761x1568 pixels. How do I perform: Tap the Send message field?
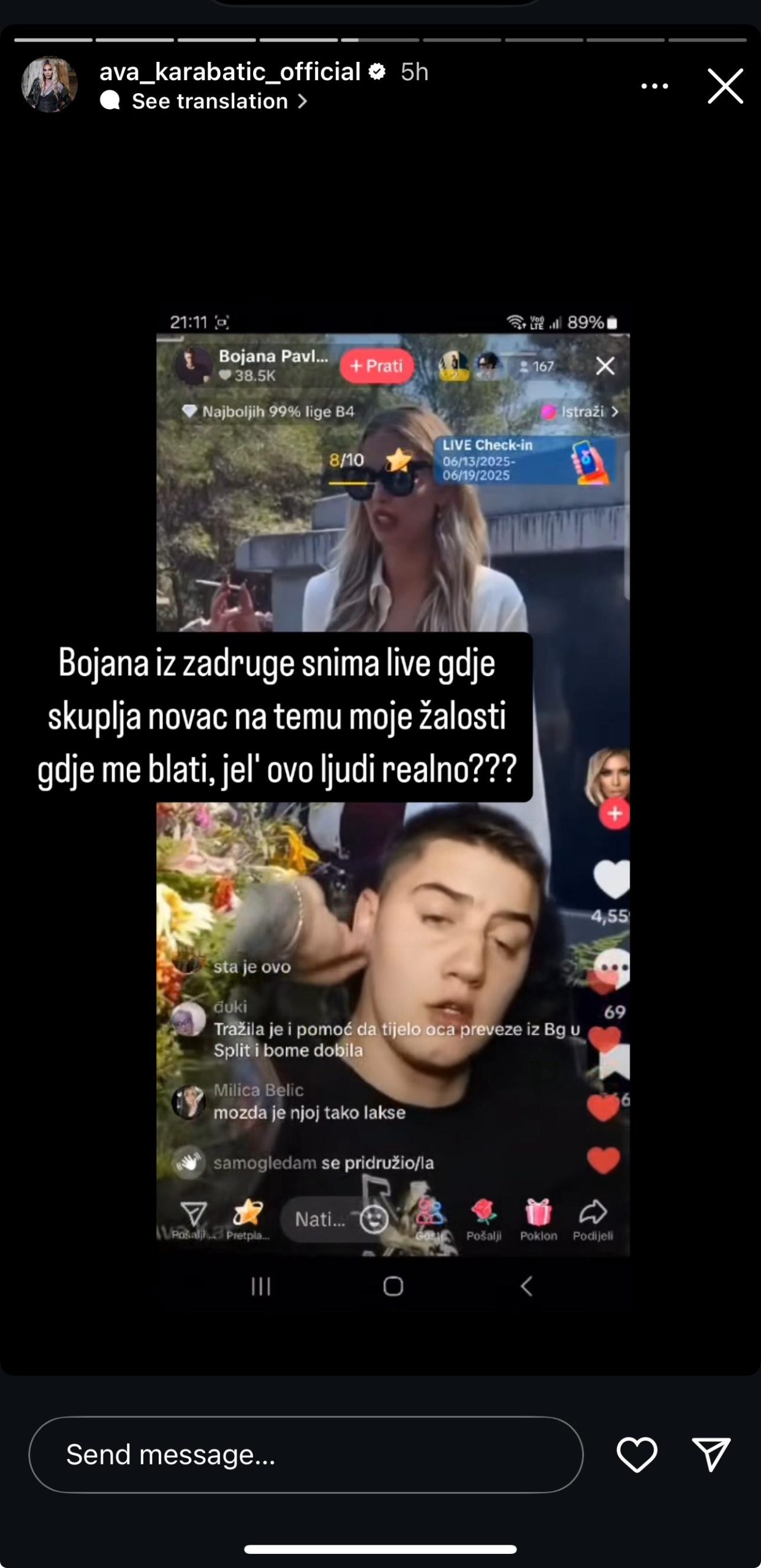pyautogui.click(x=306, y=1454)
